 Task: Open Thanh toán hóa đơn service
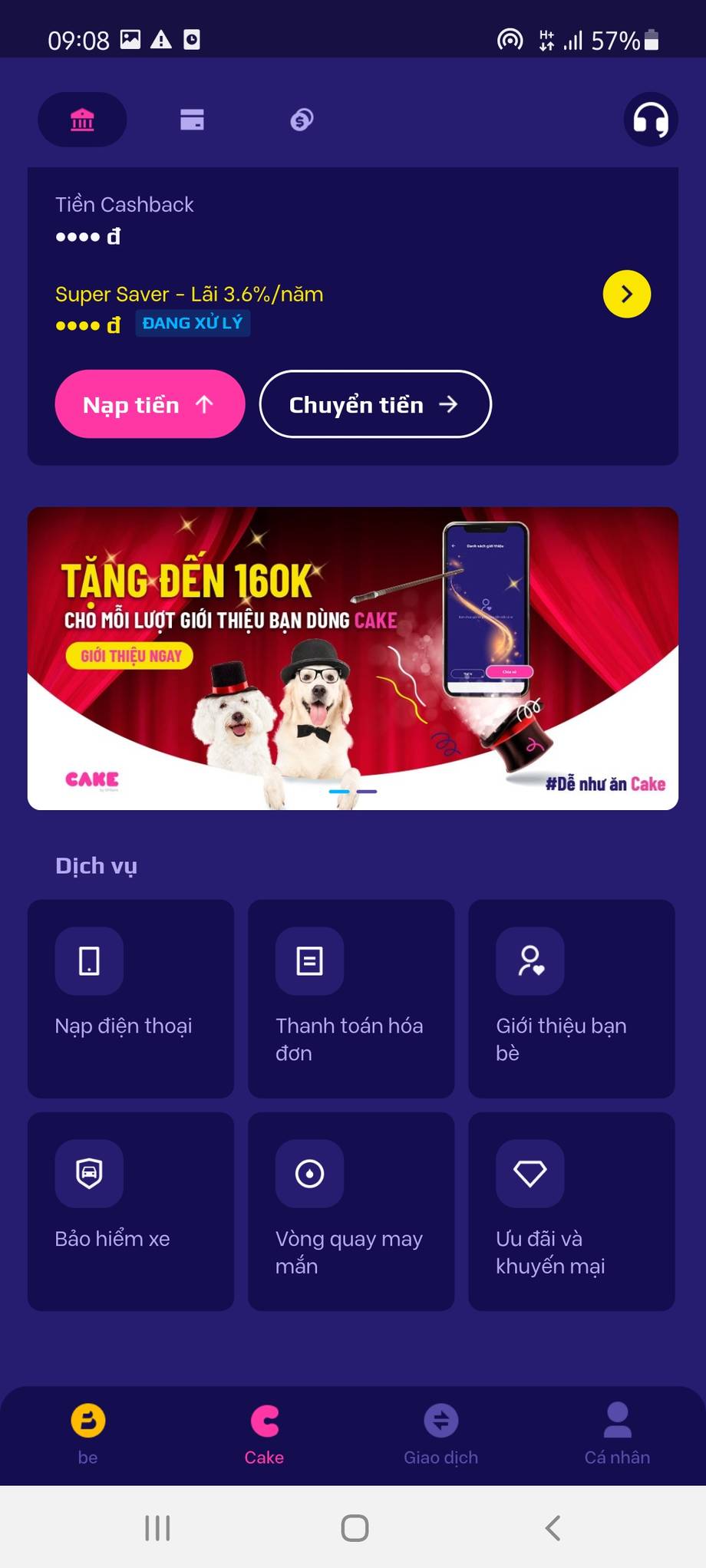tap(351, 997)
